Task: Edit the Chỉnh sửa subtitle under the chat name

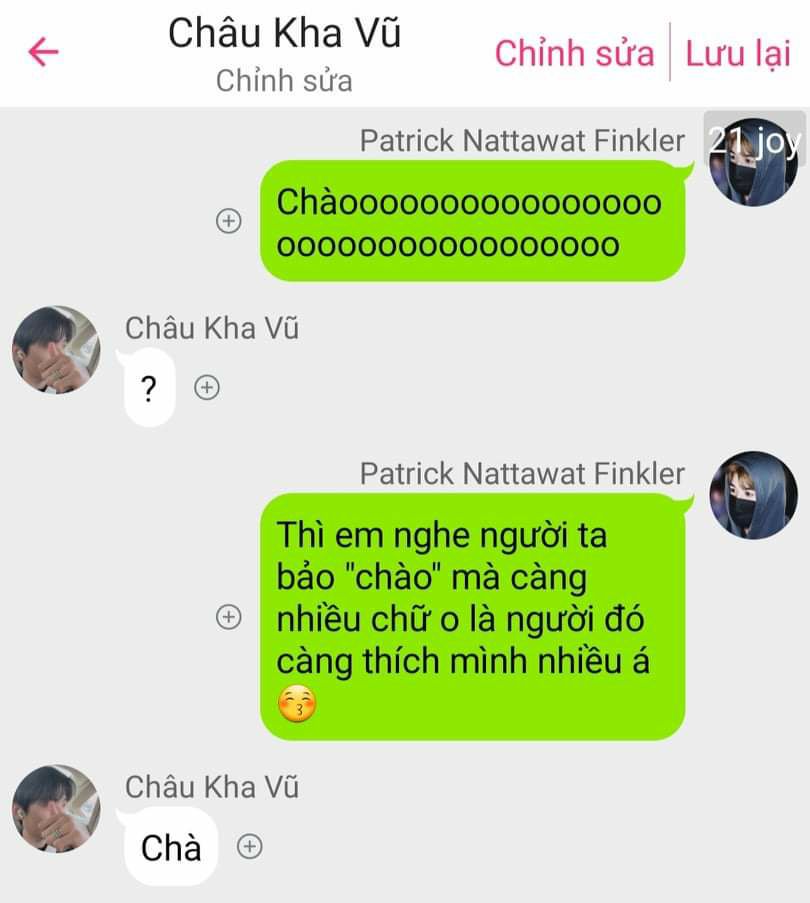Action: [x=284, y=81]
